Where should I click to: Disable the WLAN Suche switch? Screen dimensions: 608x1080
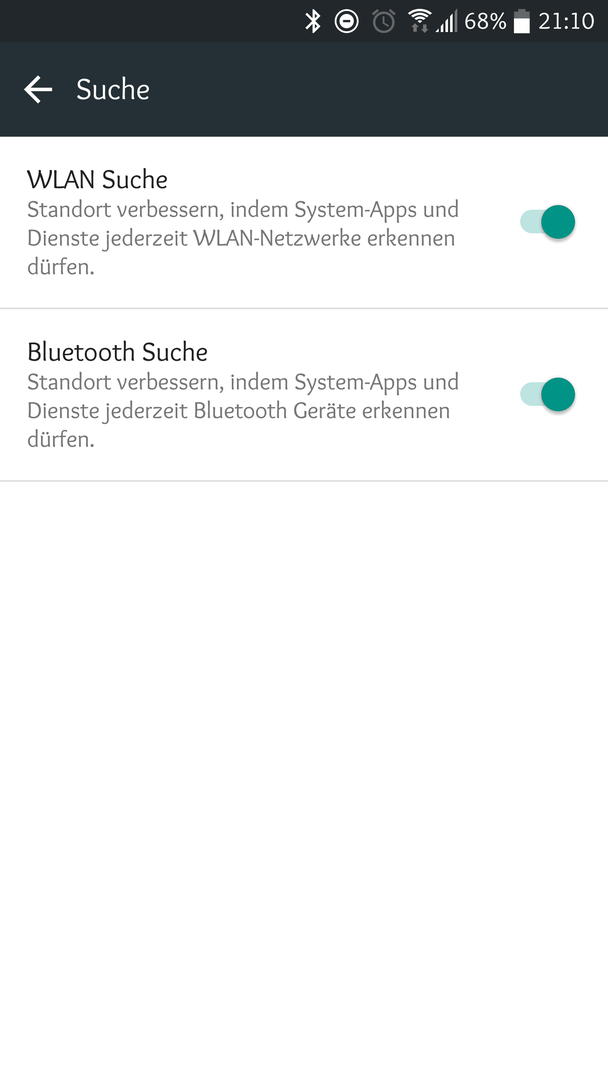547,222
